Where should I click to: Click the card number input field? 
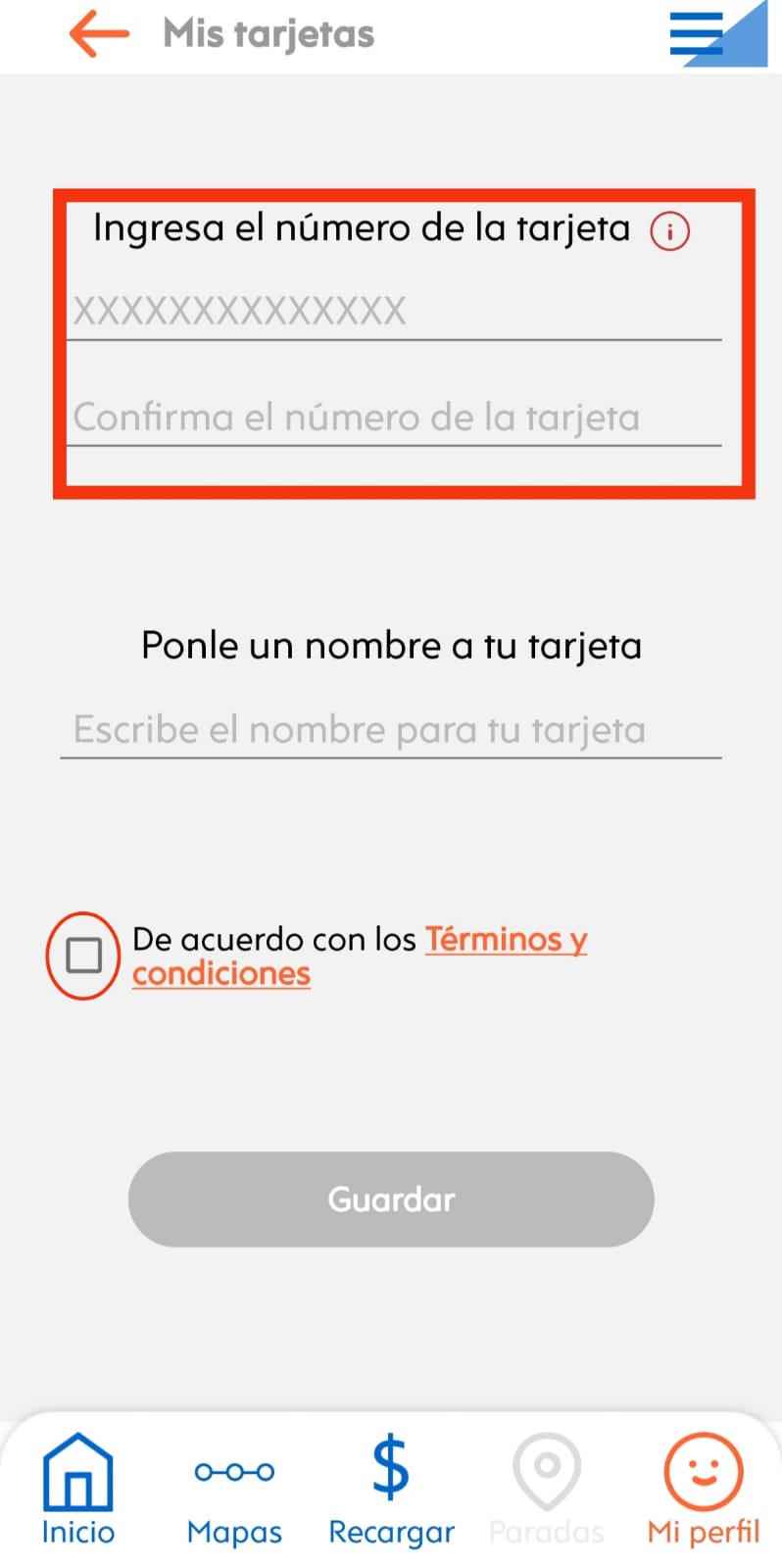(392, 311)
